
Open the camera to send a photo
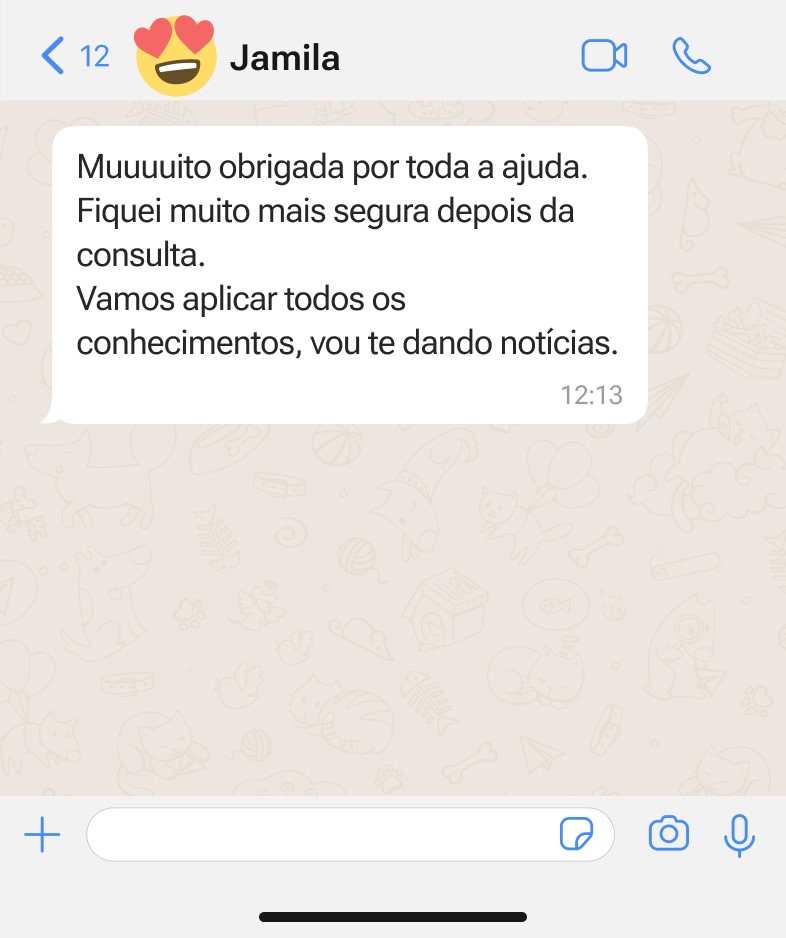tap(669, 834)
